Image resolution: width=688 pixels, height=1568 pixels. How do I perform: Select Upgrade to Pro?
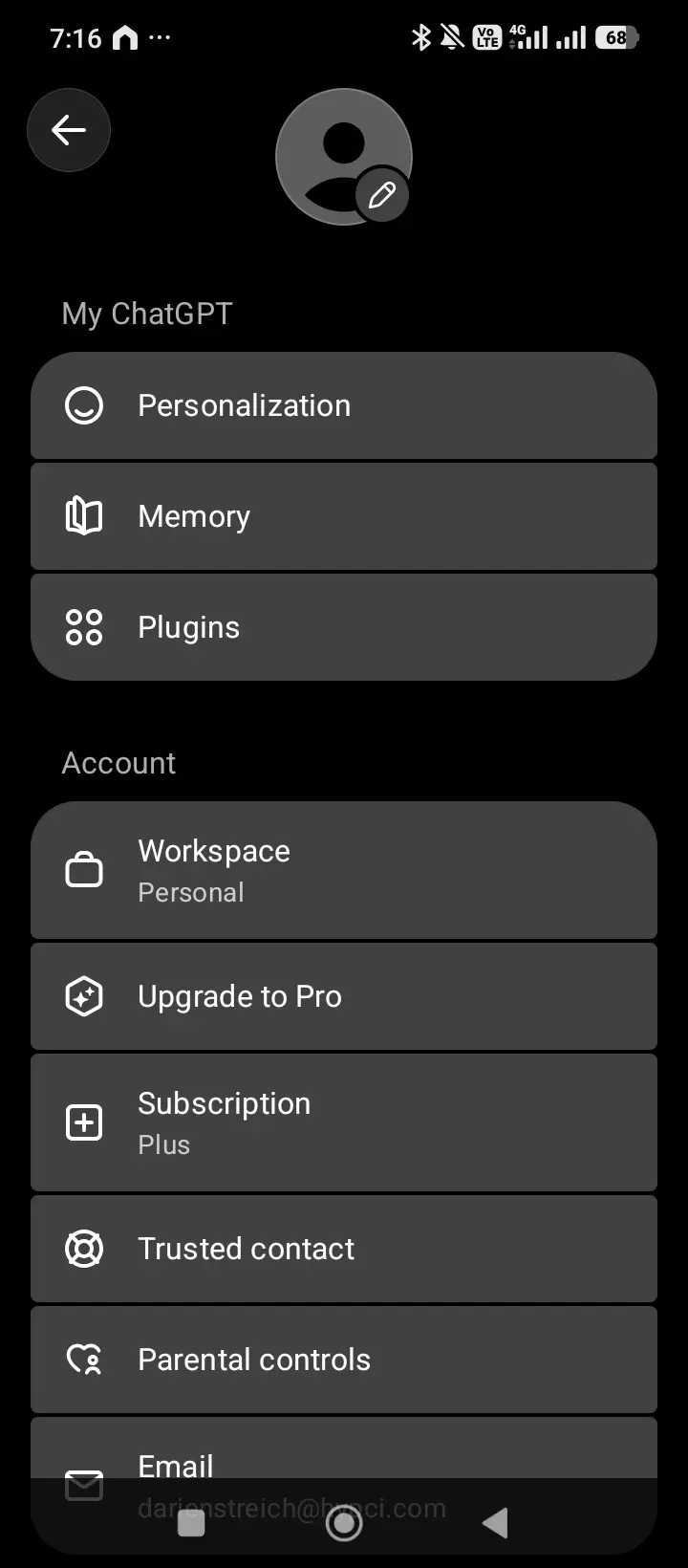click(344, 996)
